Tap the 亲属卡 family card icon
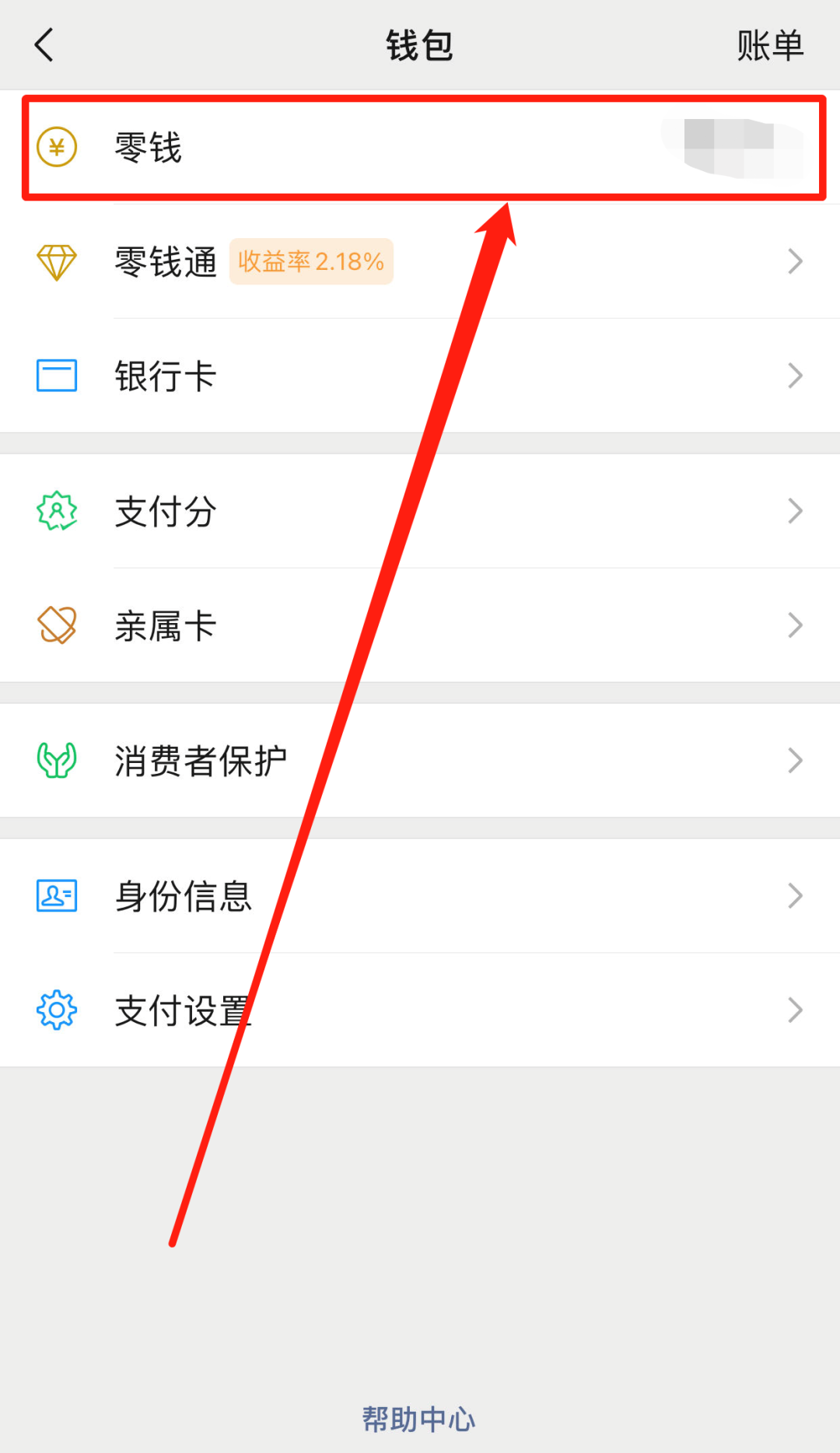Viewport: 840px width, 1453px height. click(x=56, y=625)
